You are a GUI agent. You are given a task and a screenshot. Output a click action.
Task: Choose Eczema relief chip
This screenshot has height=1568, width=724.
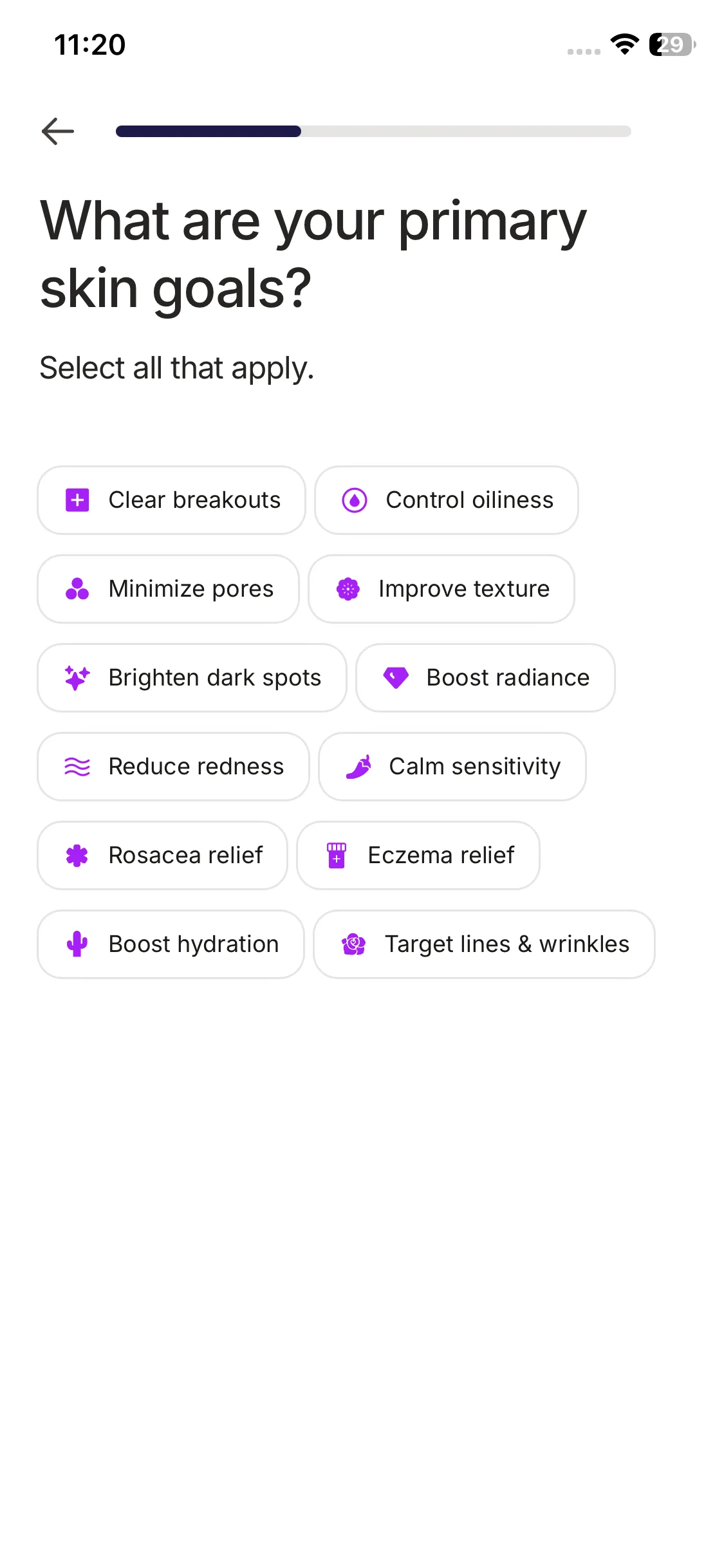tap(418, 855)
